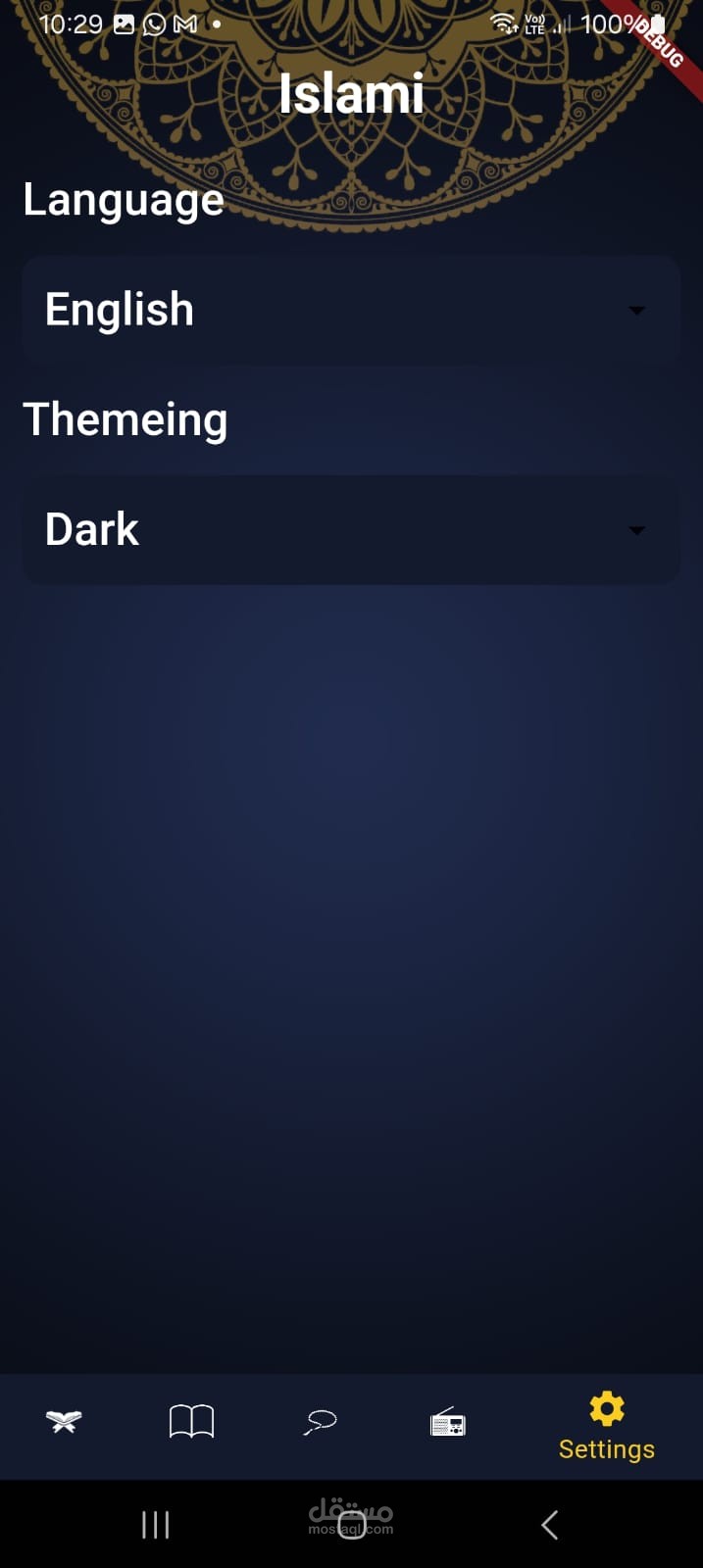Viewport: 703px width, 1568px height.
Task: Expand the Themeing dropdown set to Dark
Action: click(x=351, y=530)
